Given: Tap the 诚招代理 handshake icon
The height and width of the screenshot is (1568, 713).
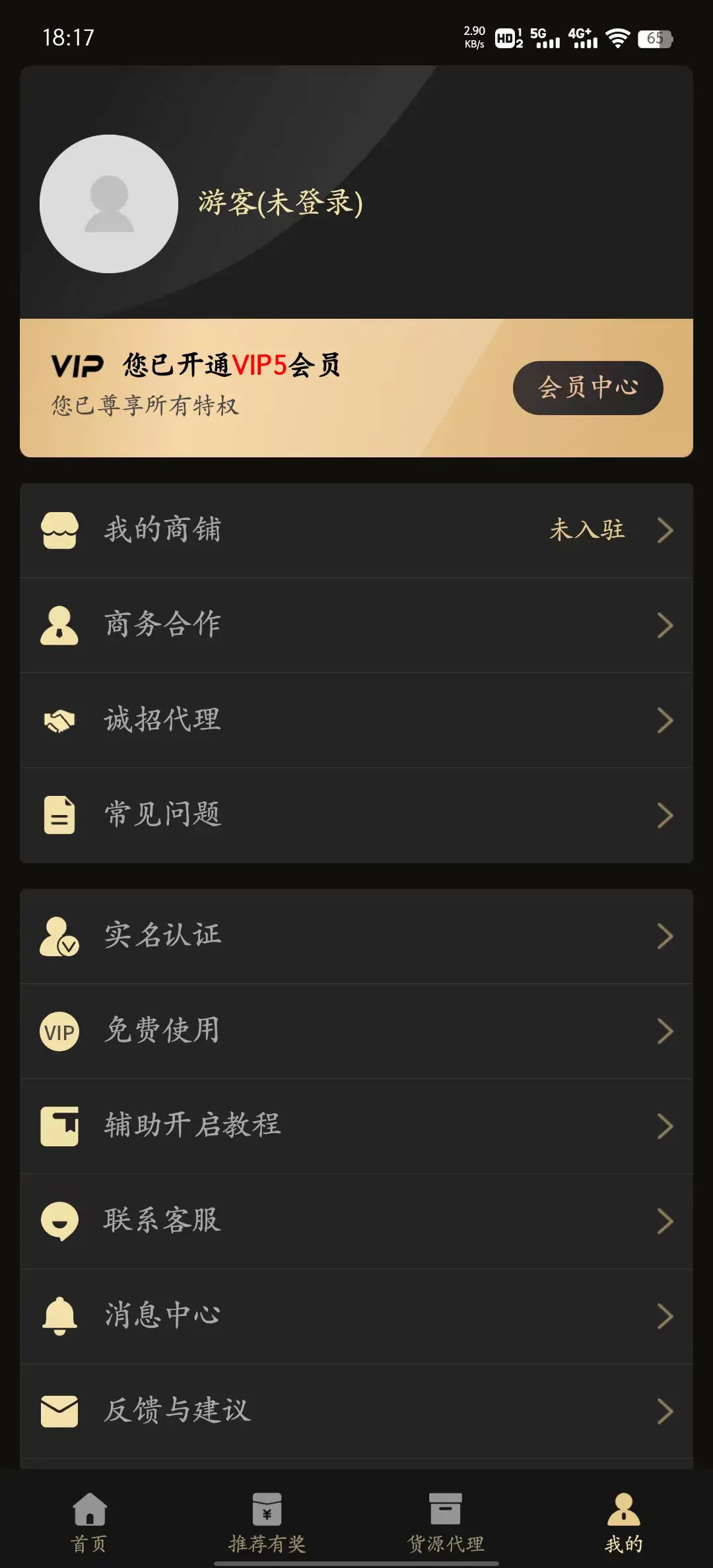Looking at the screenshot, I should point(60,720).
